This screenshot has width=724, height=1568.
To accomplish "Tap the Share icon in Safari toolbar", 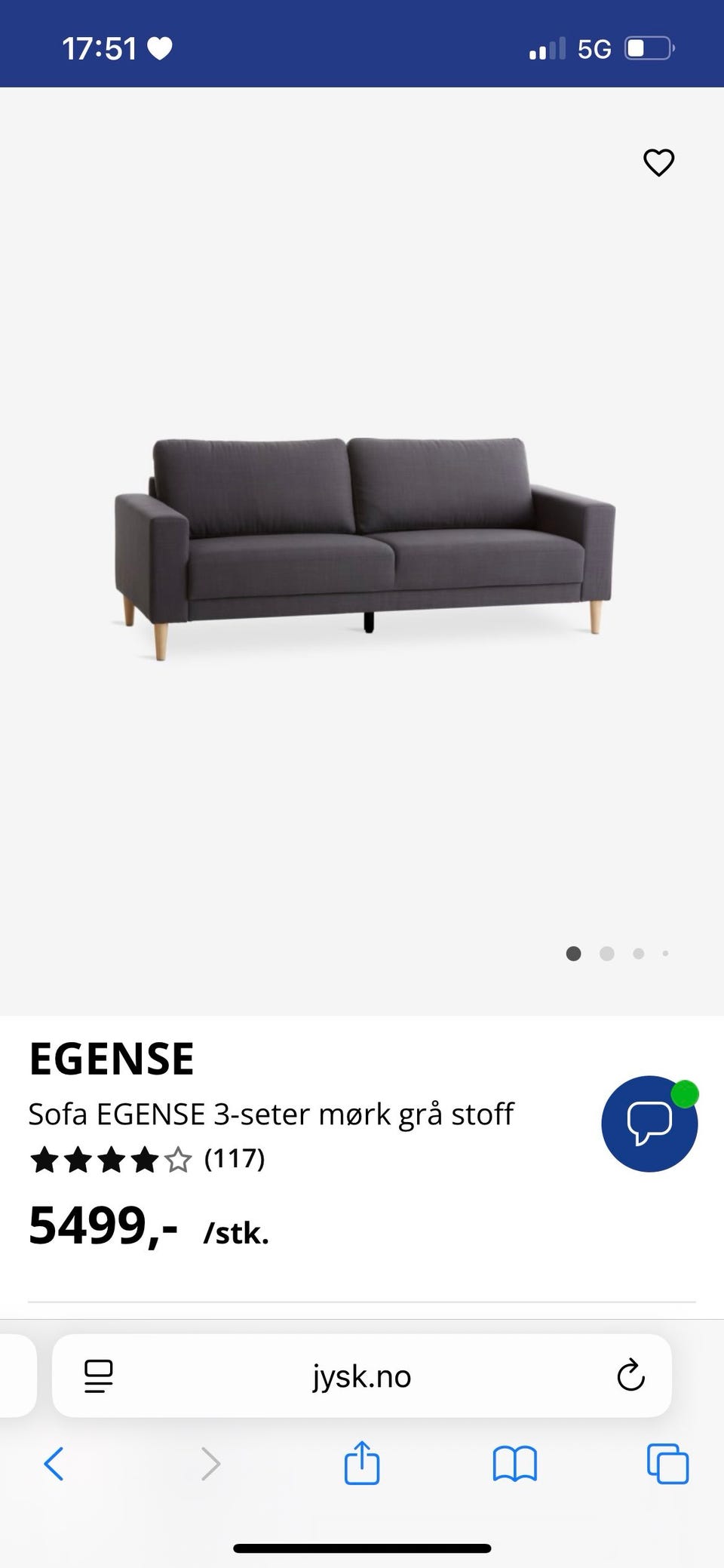I will click(363, 1465).
